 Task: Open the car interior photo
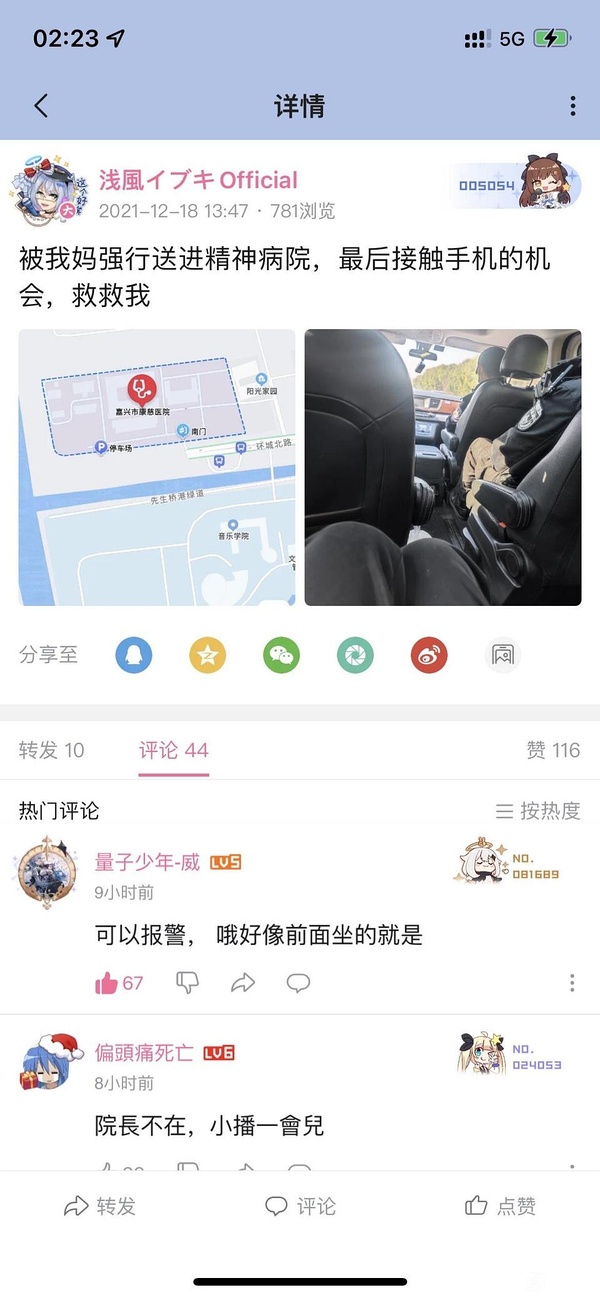(442, 467)
